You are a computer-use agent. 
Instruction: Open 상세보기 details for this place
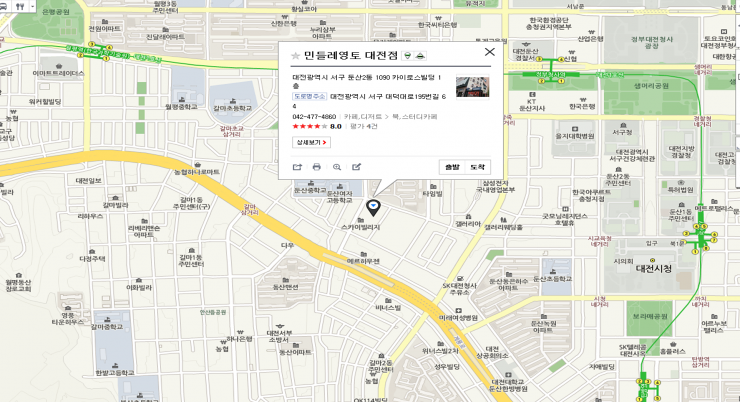tap(311, 143)
